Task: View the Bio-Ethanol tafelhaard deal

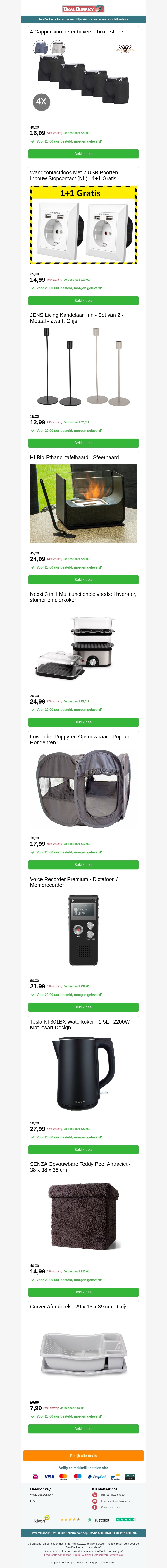Action: (x=83, y=579)
